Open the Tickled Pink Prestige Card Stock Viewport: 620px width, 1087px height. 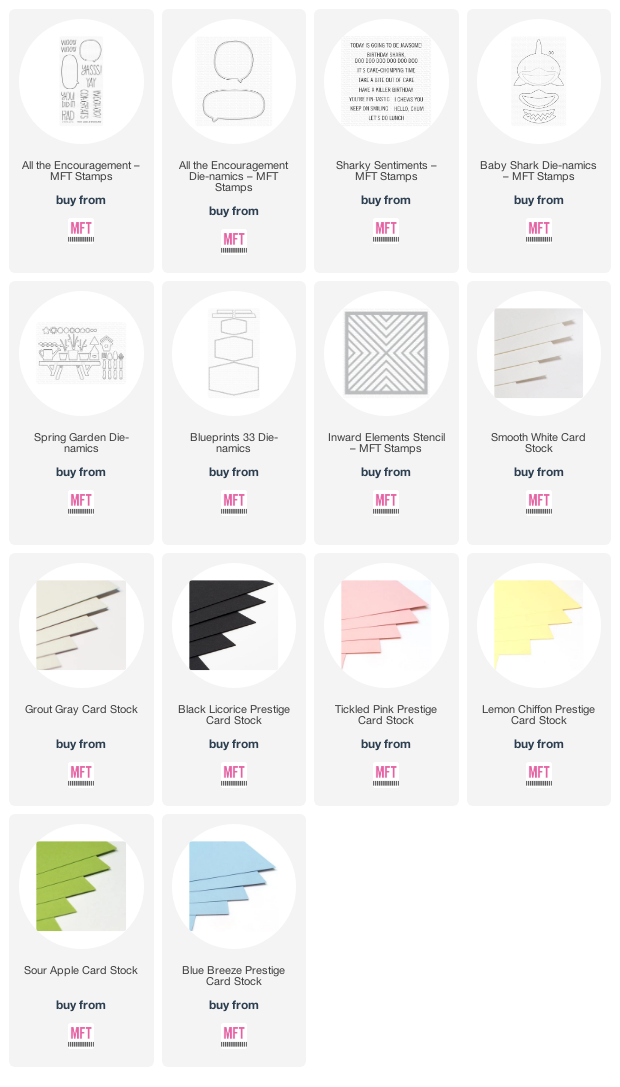[386, 679]
